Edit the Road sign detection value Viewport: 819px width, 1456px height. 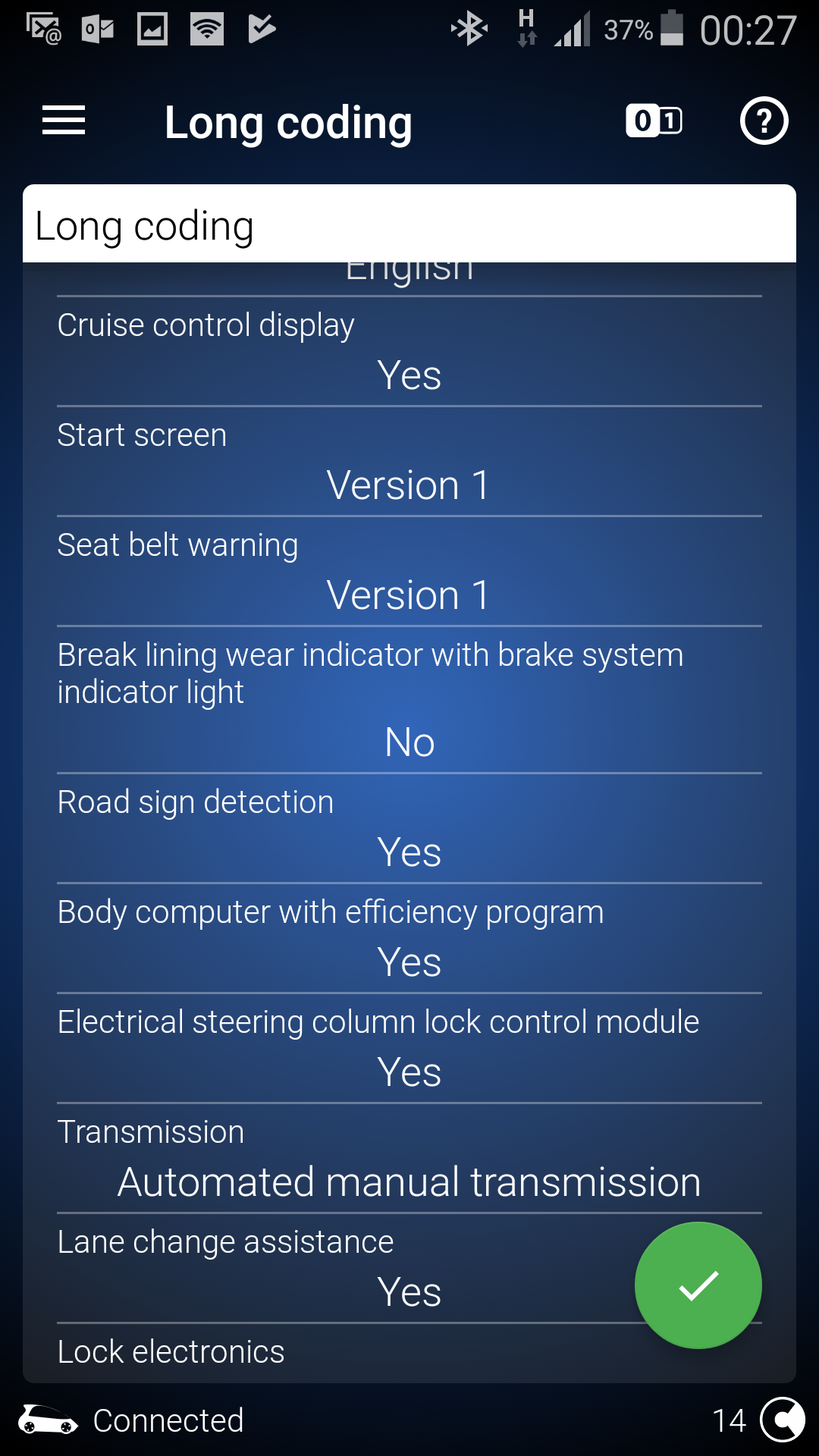click(x=409, y=829)
